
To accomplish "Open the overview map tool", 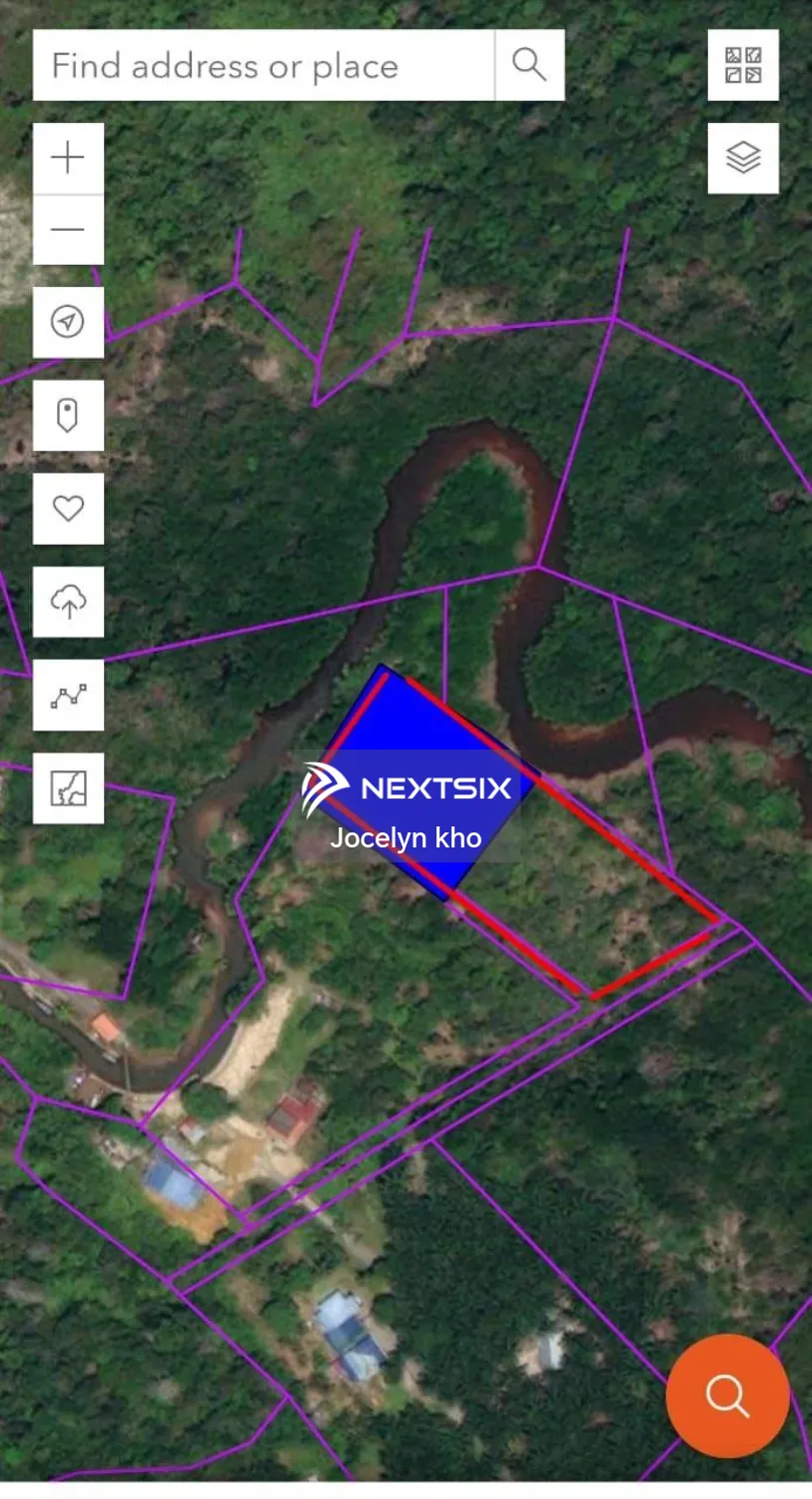I will (x=68, y=788).
